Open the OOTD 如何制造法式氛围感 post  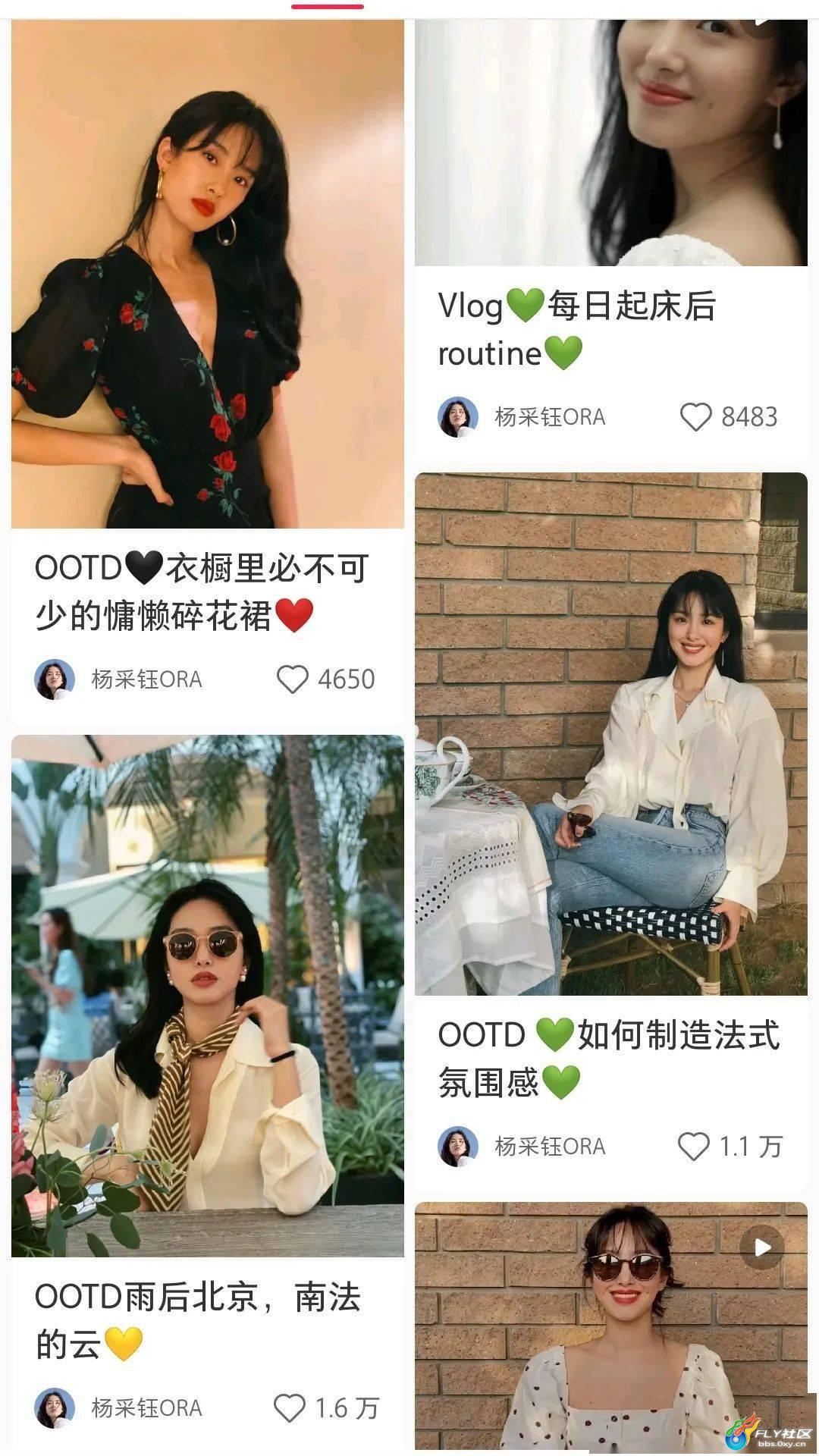(x=609, y=1059)
